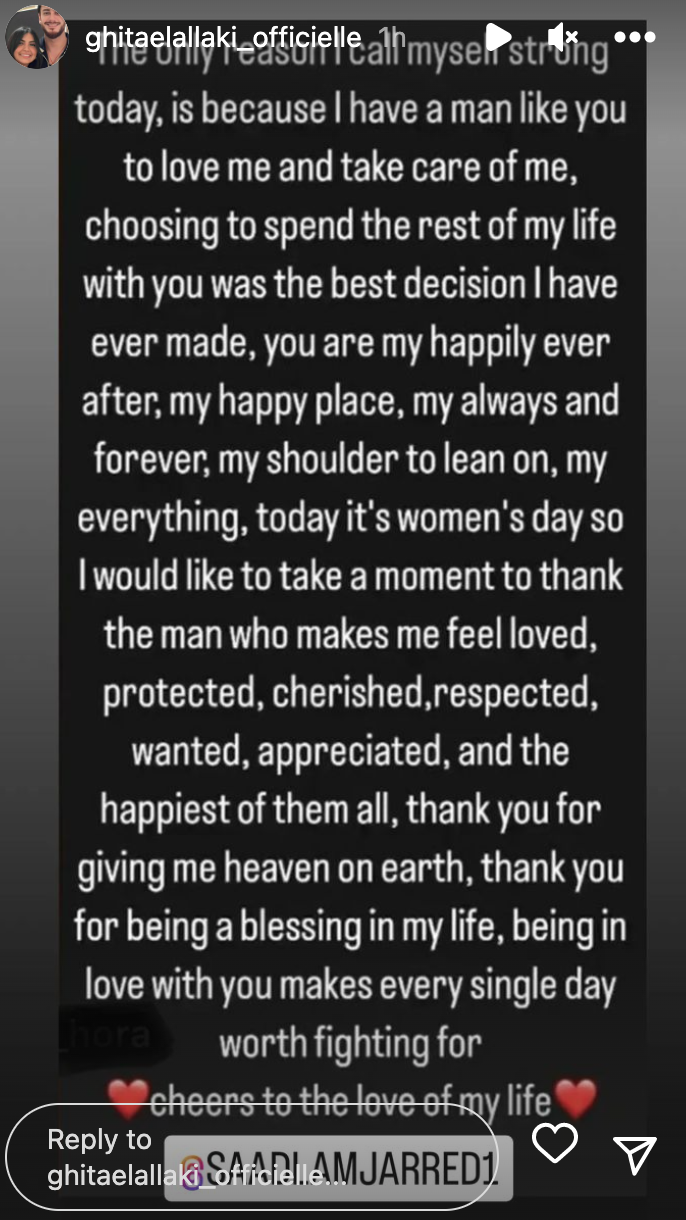Image resolution: width=686 pixels, height=1220 pixels.
Task: Unmute the story sound
Action: (563, 38)
